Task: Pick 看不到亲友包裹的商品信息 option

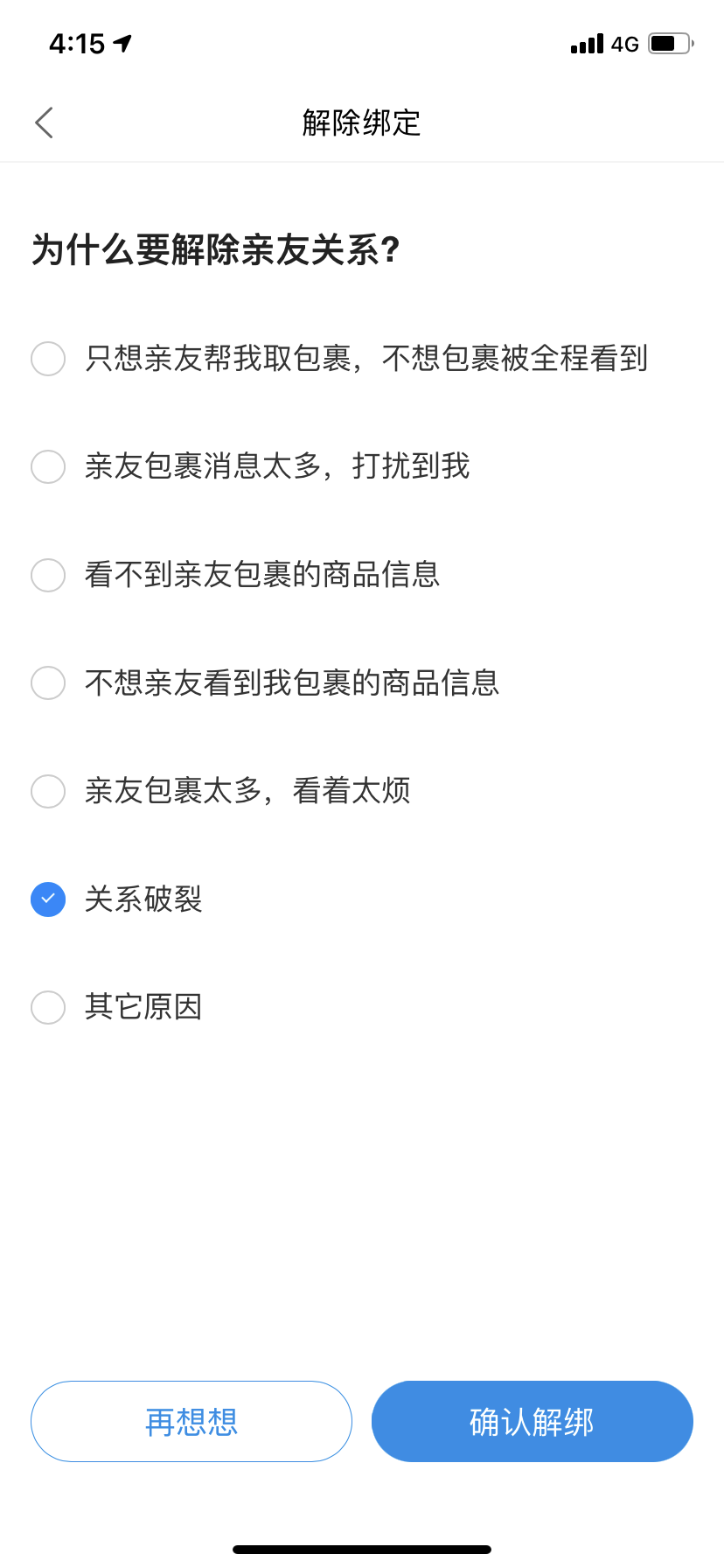Action: coord(48,575)
